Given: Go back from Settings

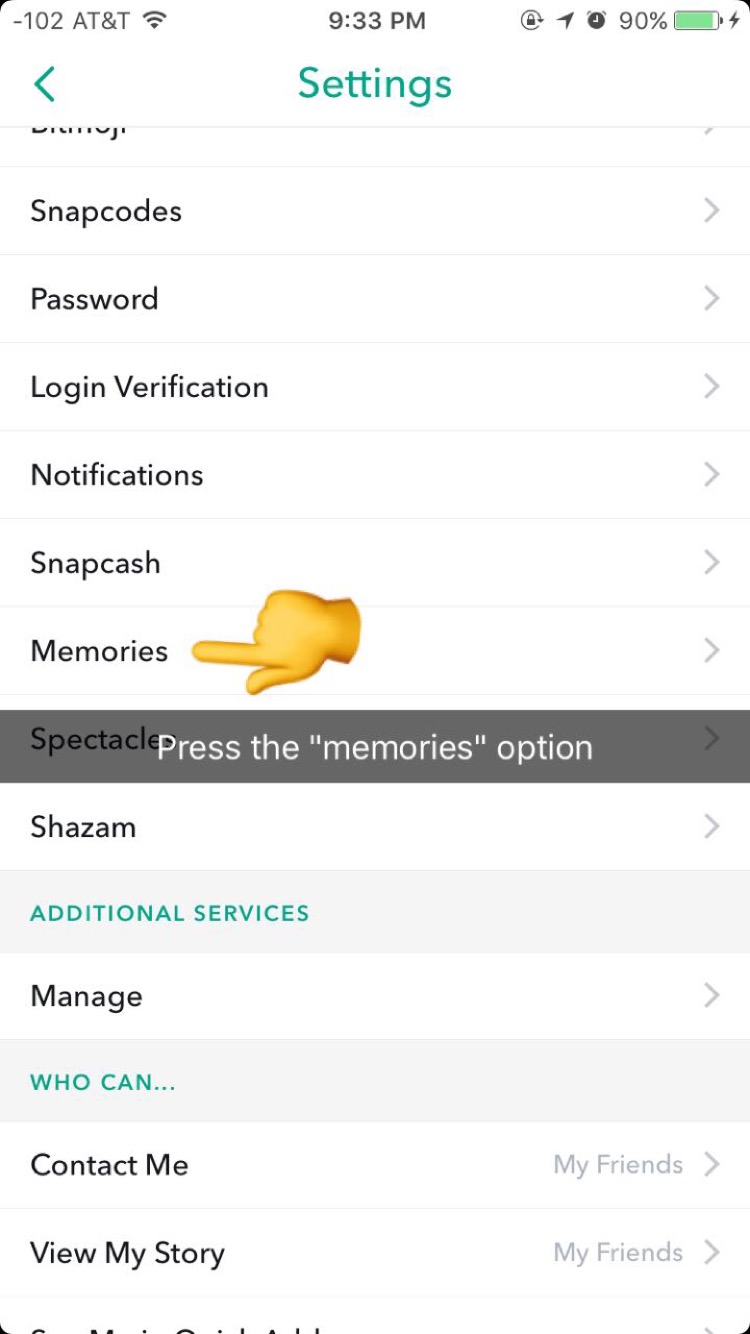Looking at the screenshot, I should coord(44,84).
